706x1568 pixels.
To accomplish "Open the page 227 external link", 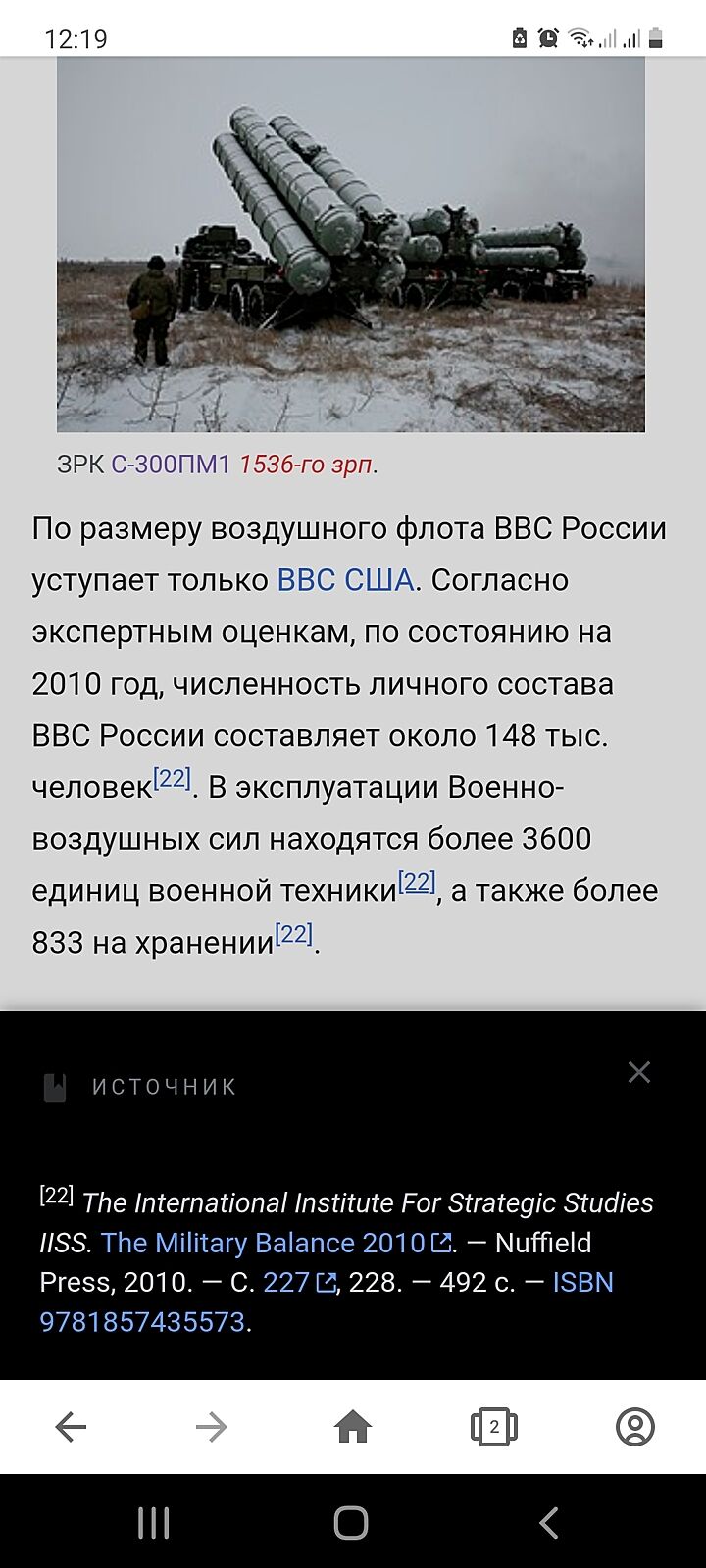I will [286, 1282].
